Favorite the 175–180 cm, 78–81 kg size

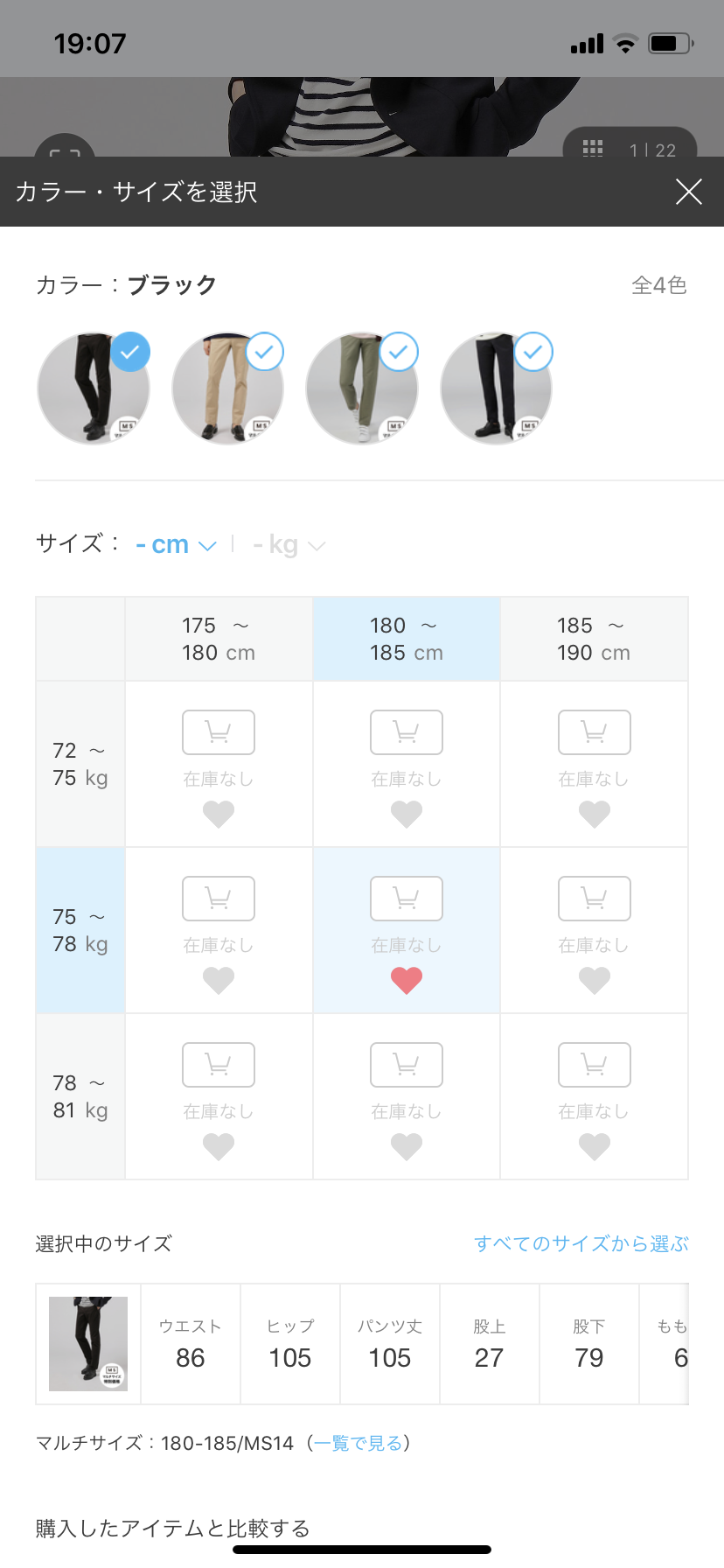pyautogui.click(x=219, y=1146)
